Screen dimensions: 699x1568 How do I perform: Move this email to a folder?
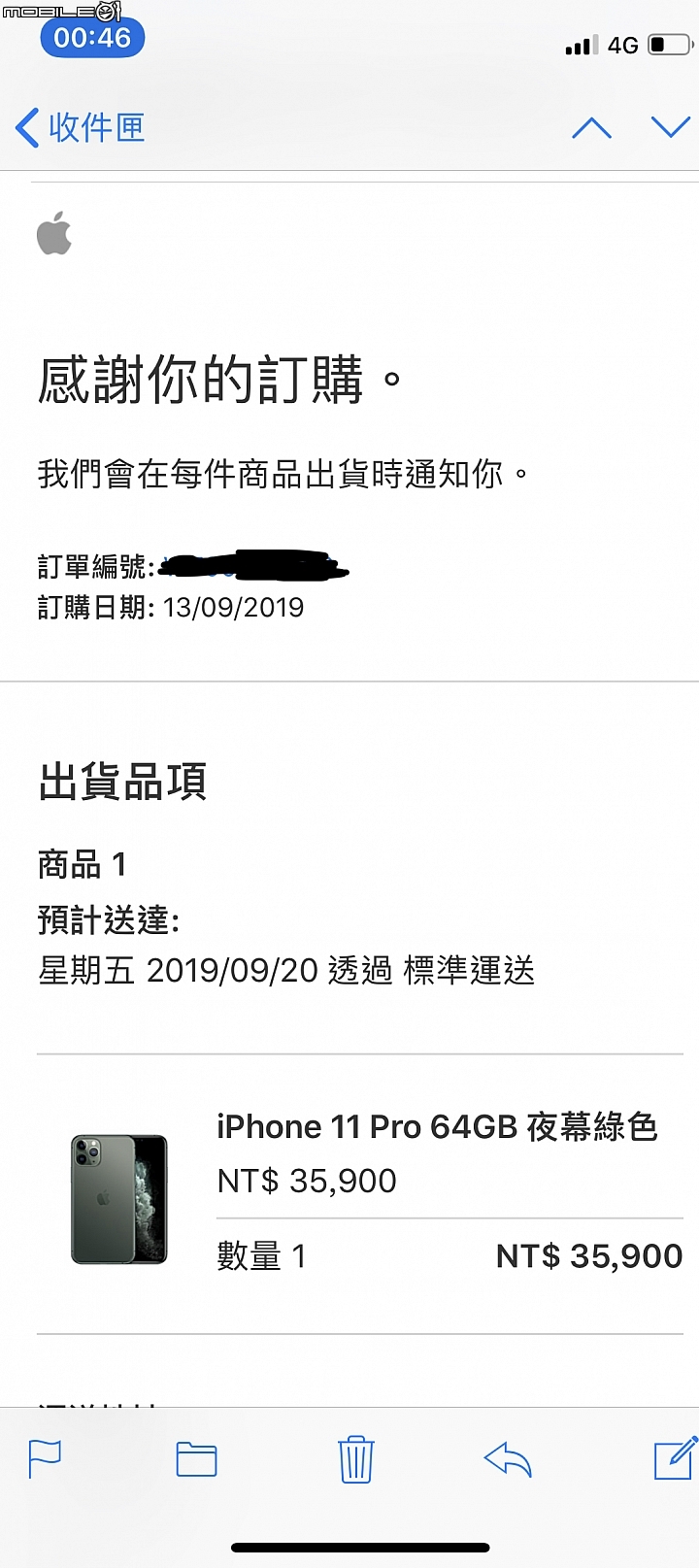(x=196, y=1458)
